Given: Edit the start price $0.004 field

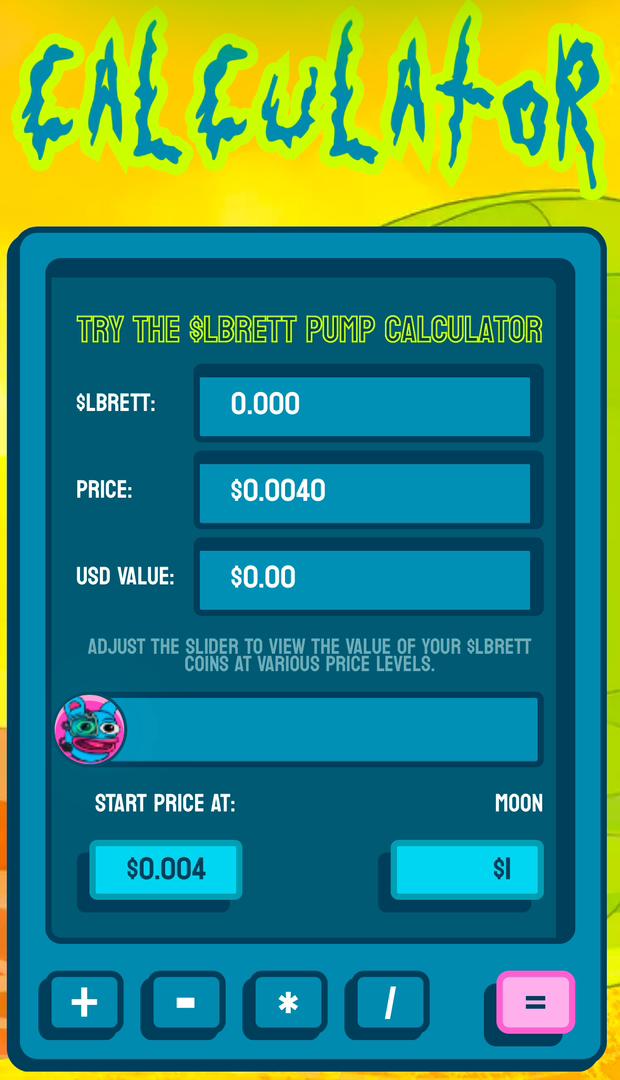Looking at the screenshot, I should pyautogui.click(x=166, y=869).
